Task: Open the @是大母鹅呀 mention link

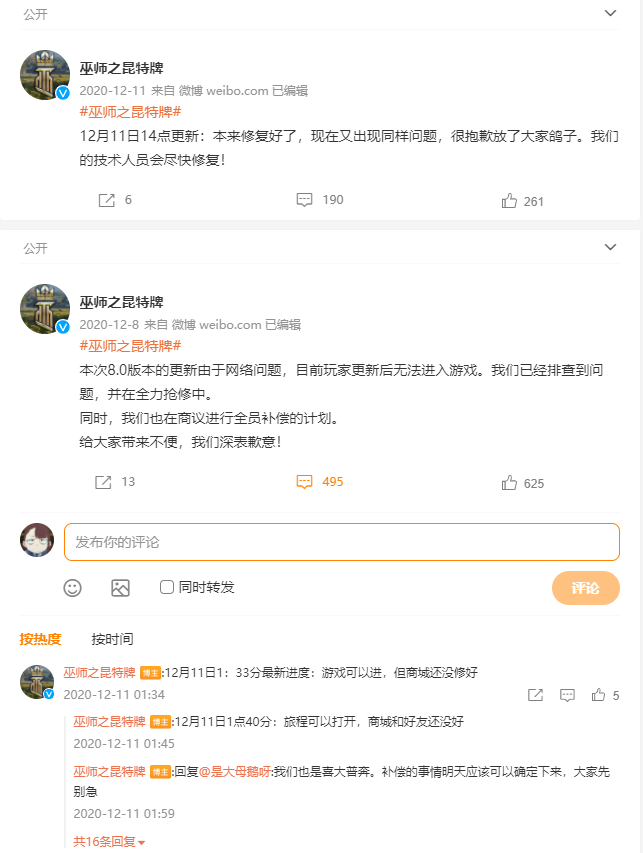Action: (x=236, y=772)
